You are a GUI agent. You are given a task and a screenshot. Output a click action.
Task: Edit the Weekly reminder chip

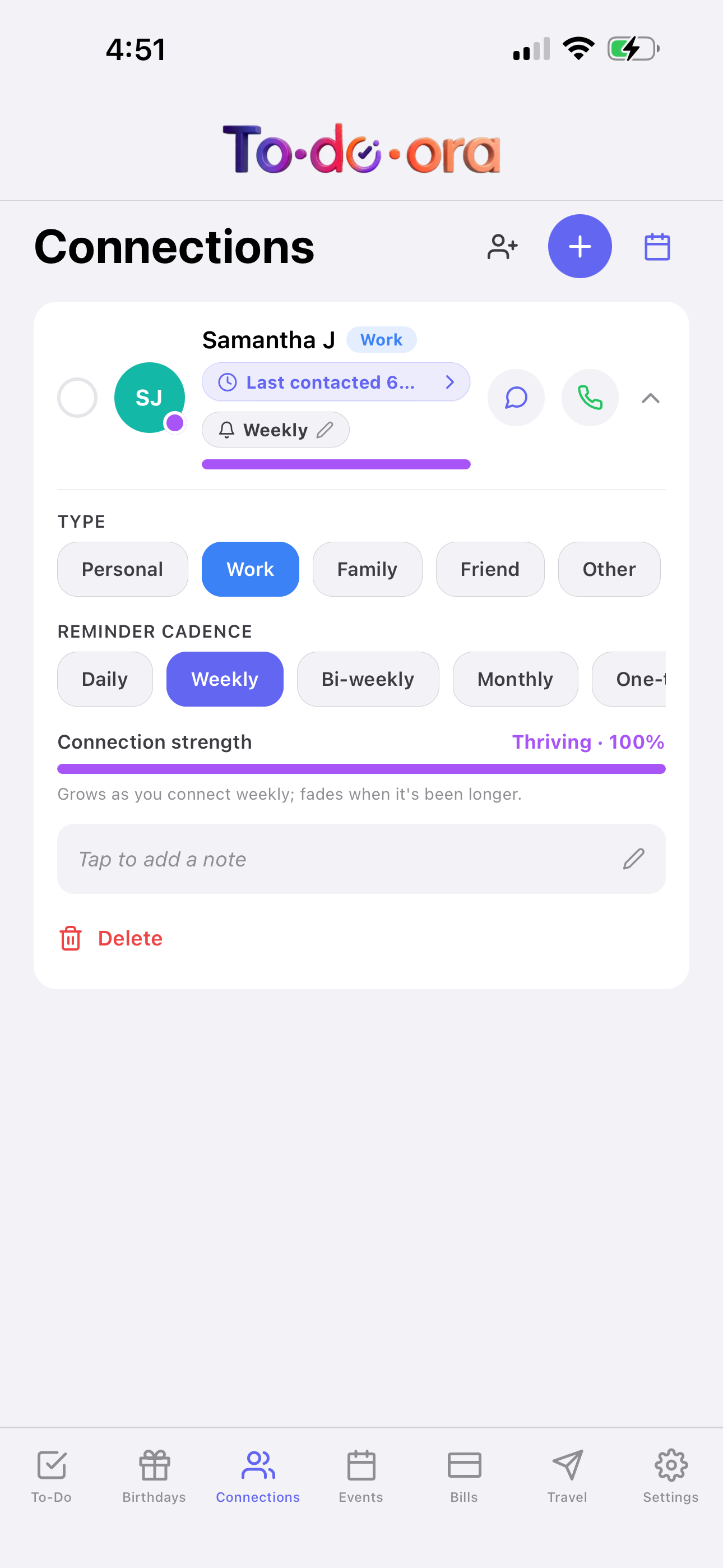tap(276, 430)
